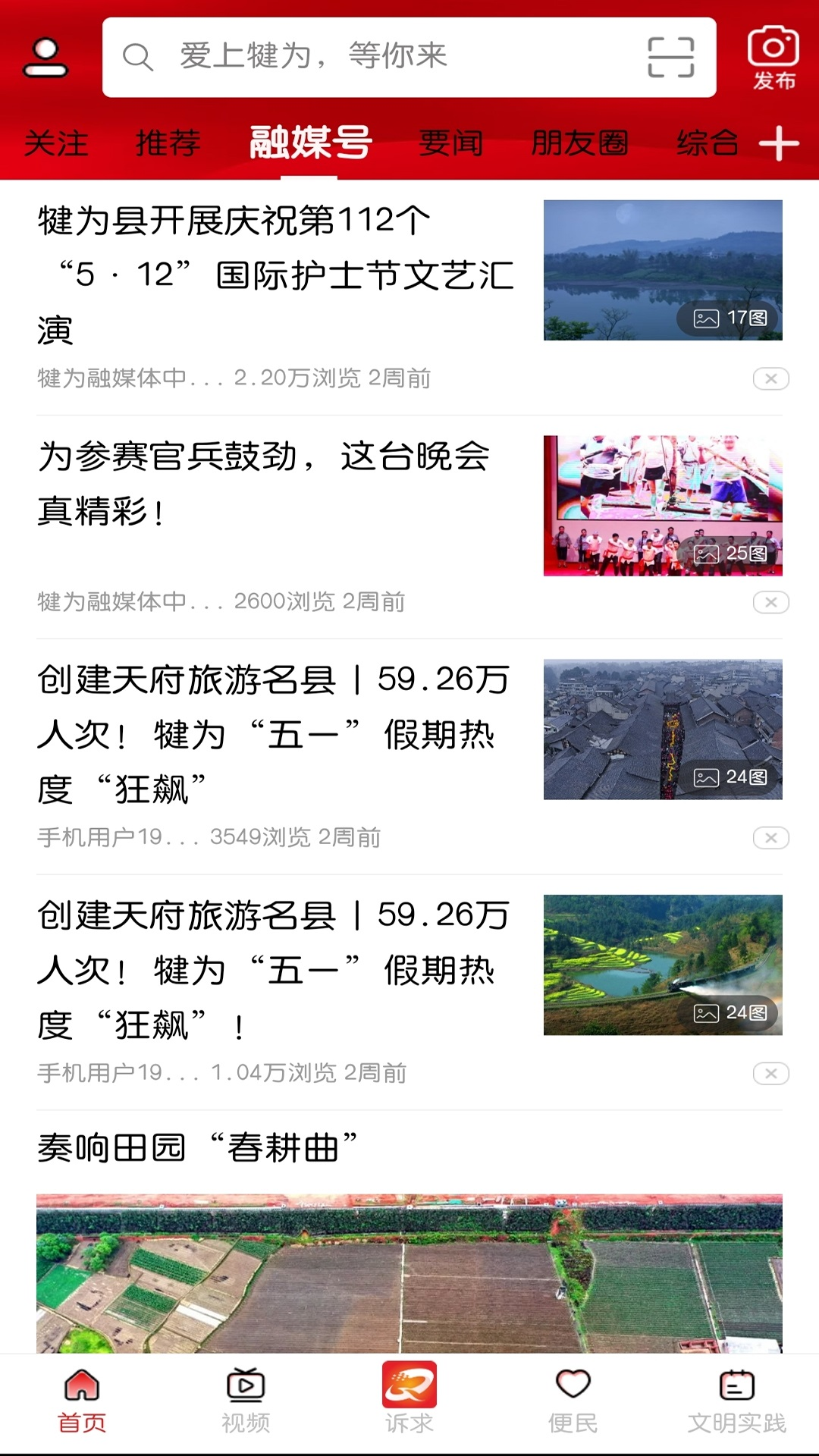This screenshot has width=819, height=1456.
Task: Select the 推荐 channel label
Action: (168, 143)
